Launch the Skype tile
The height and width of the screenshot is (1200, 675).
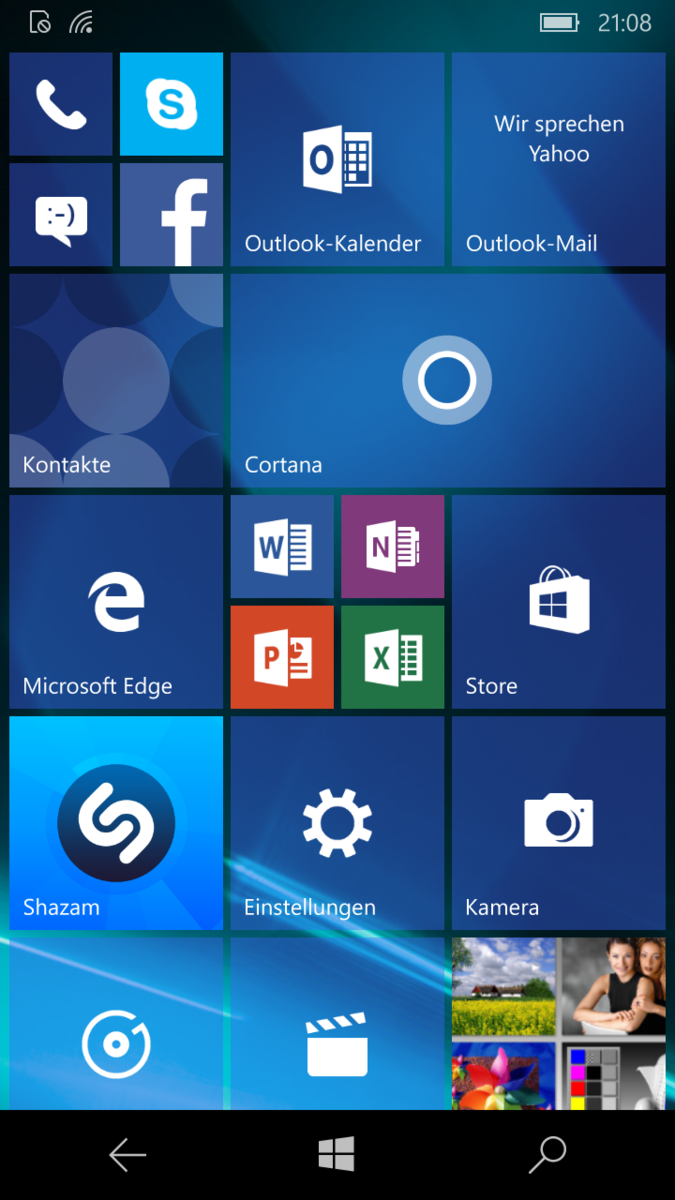pos(171,104)
